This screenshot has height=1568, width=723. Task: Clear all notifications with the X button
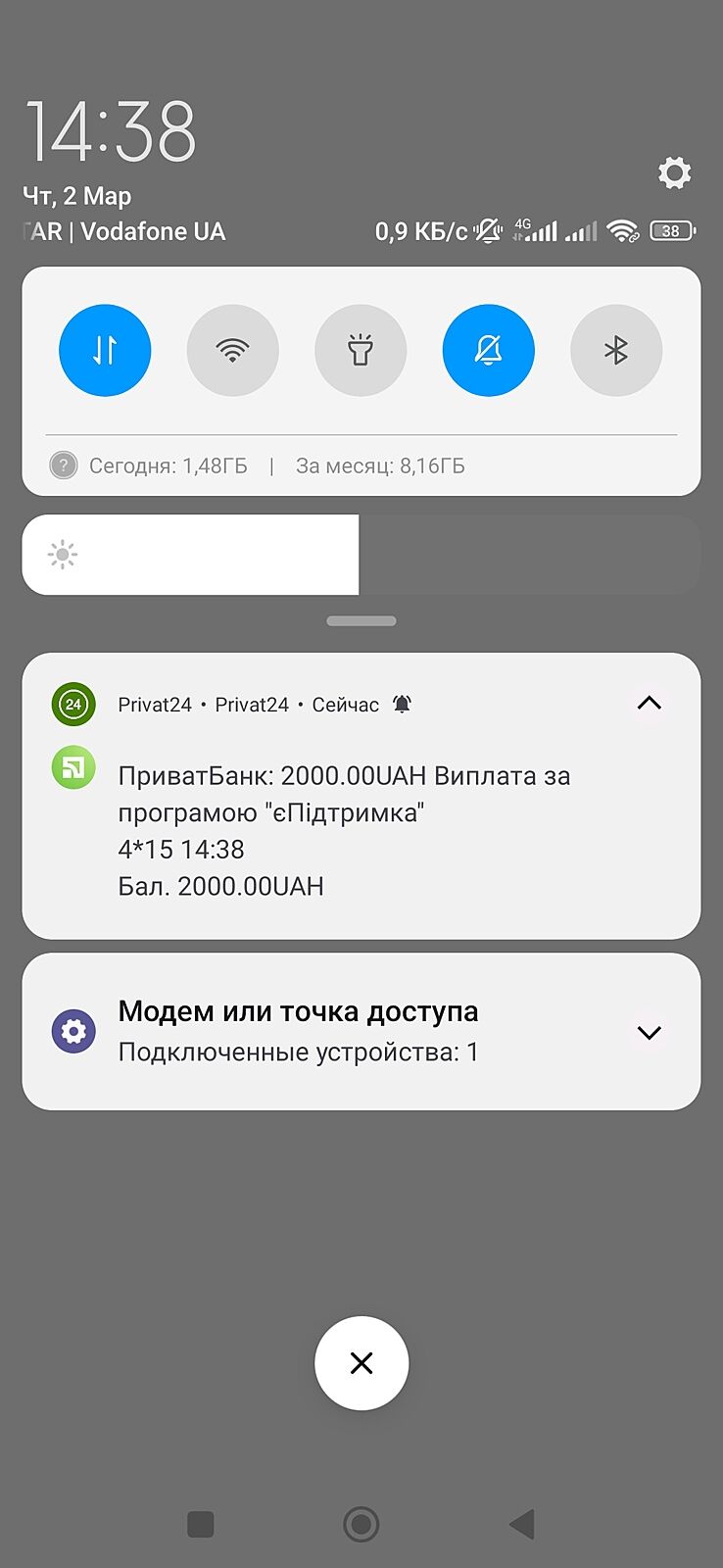[x=361, y=1362]
